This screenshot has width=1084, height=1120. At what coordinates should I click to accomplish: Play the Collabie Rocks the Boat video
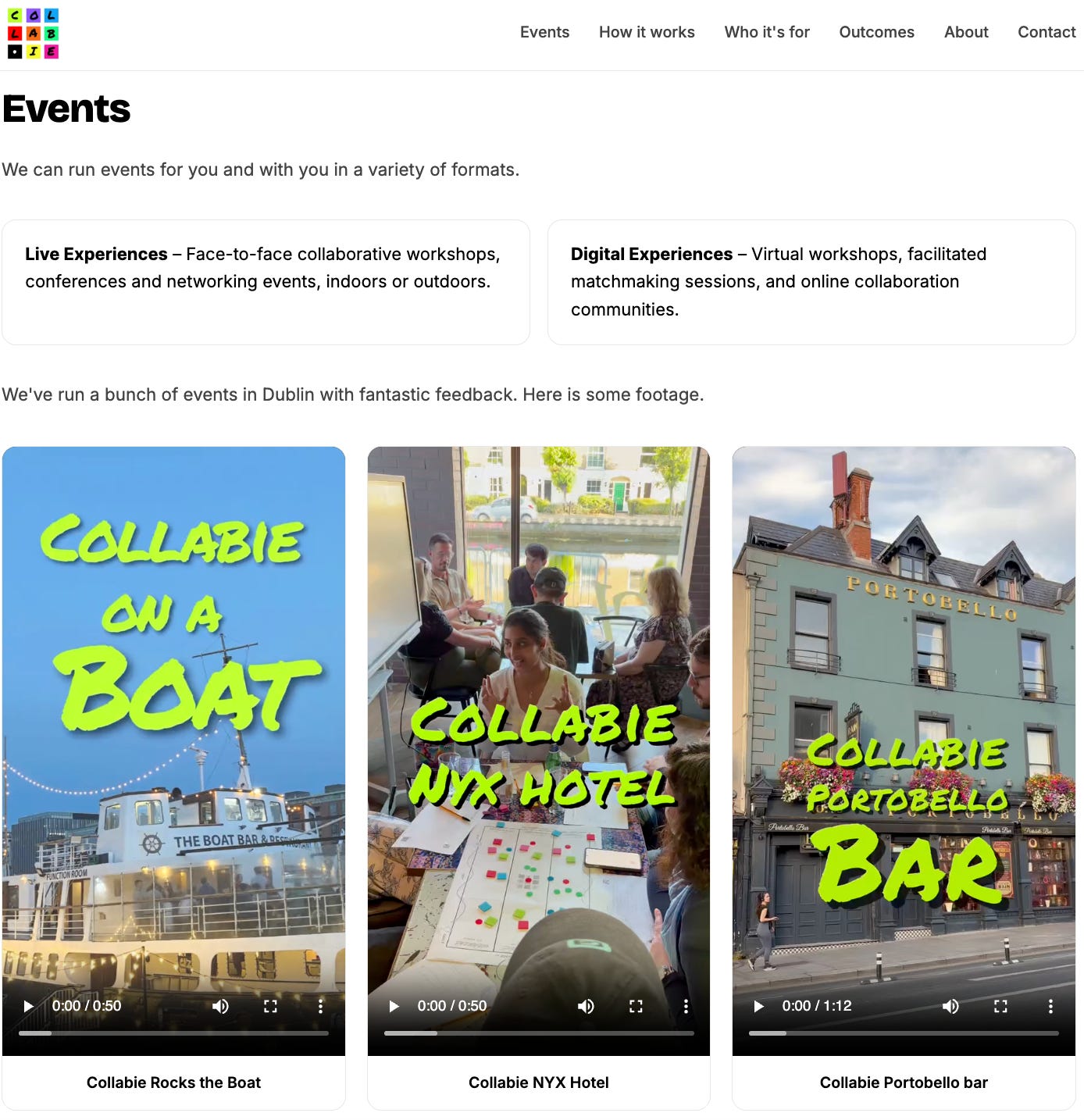click(x=28, y=1006)
